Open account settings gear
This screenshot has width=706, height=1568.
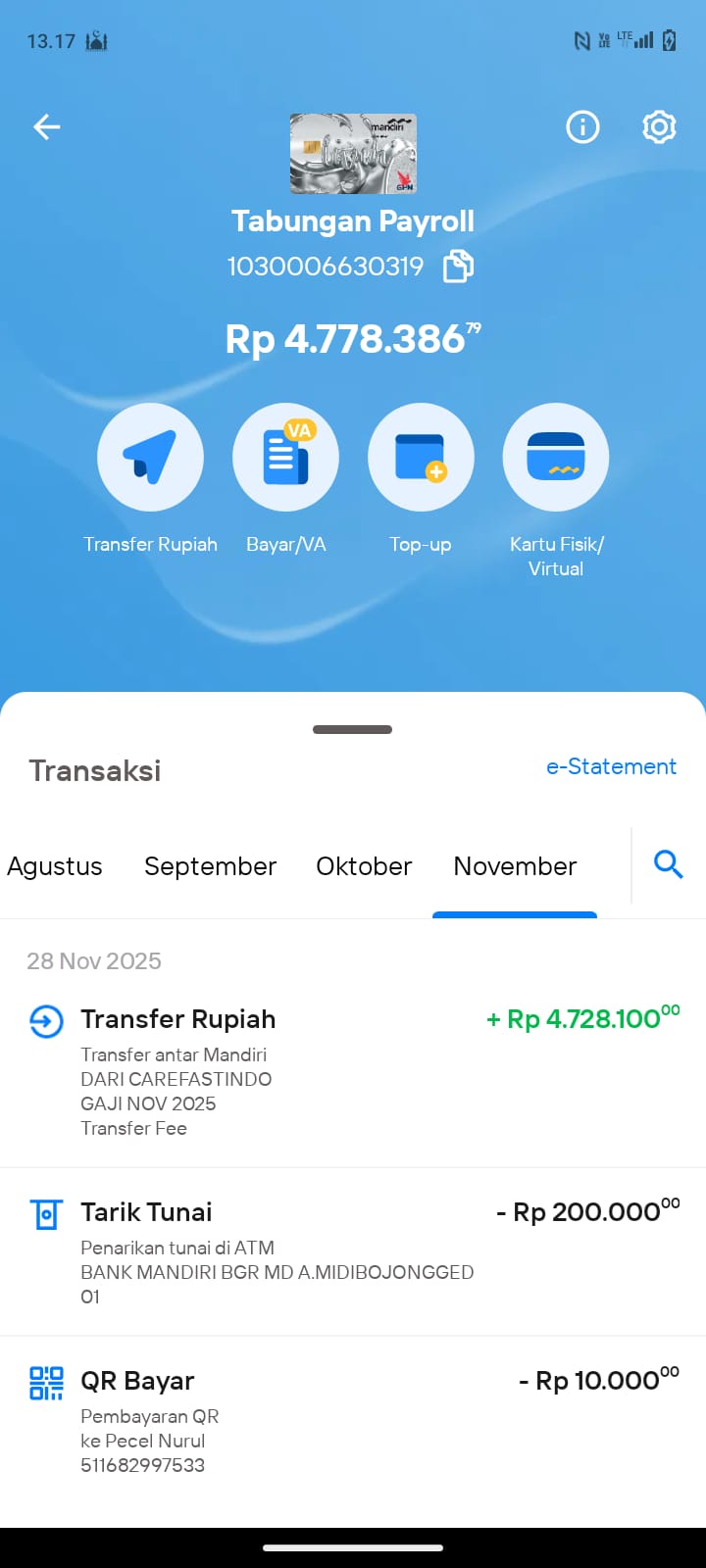point(659,126)
